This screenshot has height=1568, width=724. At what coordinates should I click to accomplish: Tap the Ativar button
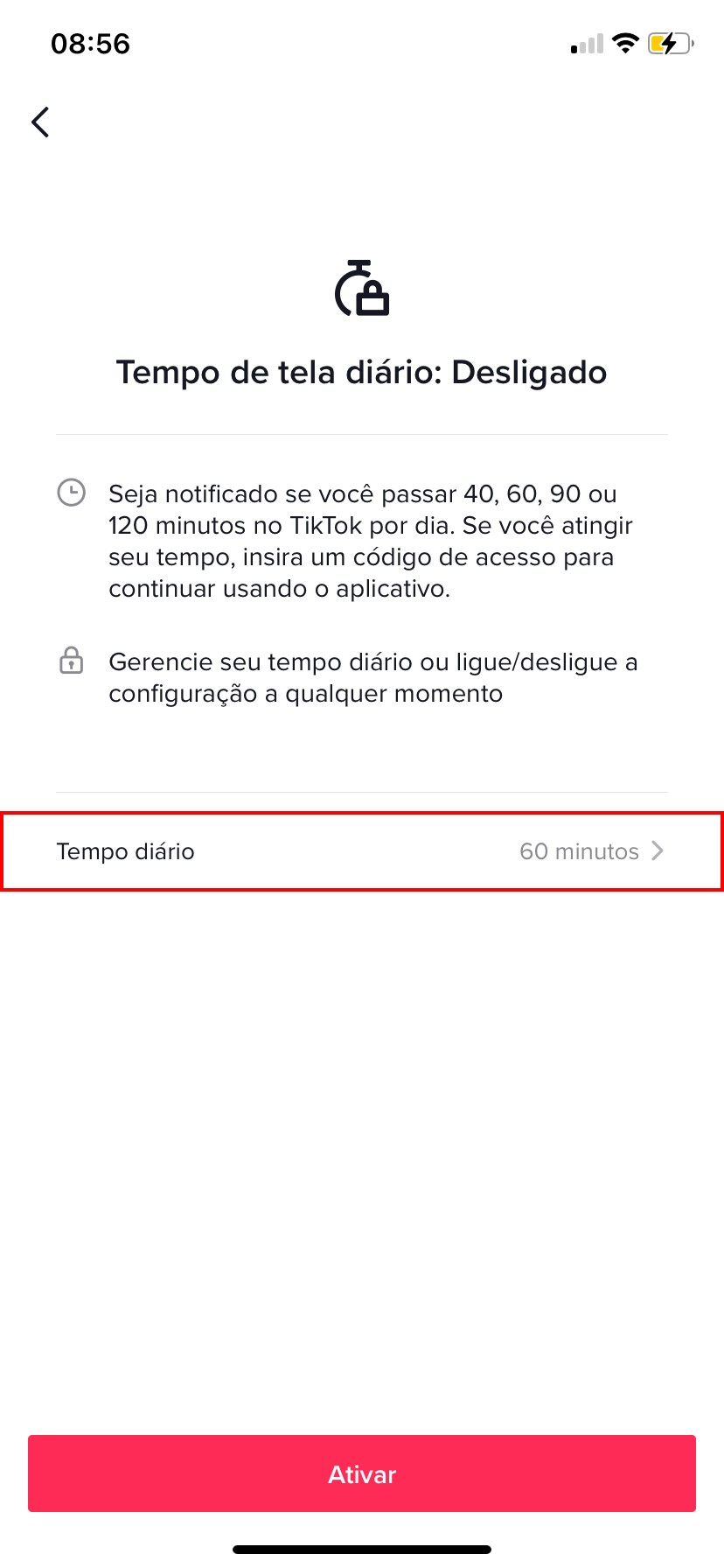tap(362, 1474)
